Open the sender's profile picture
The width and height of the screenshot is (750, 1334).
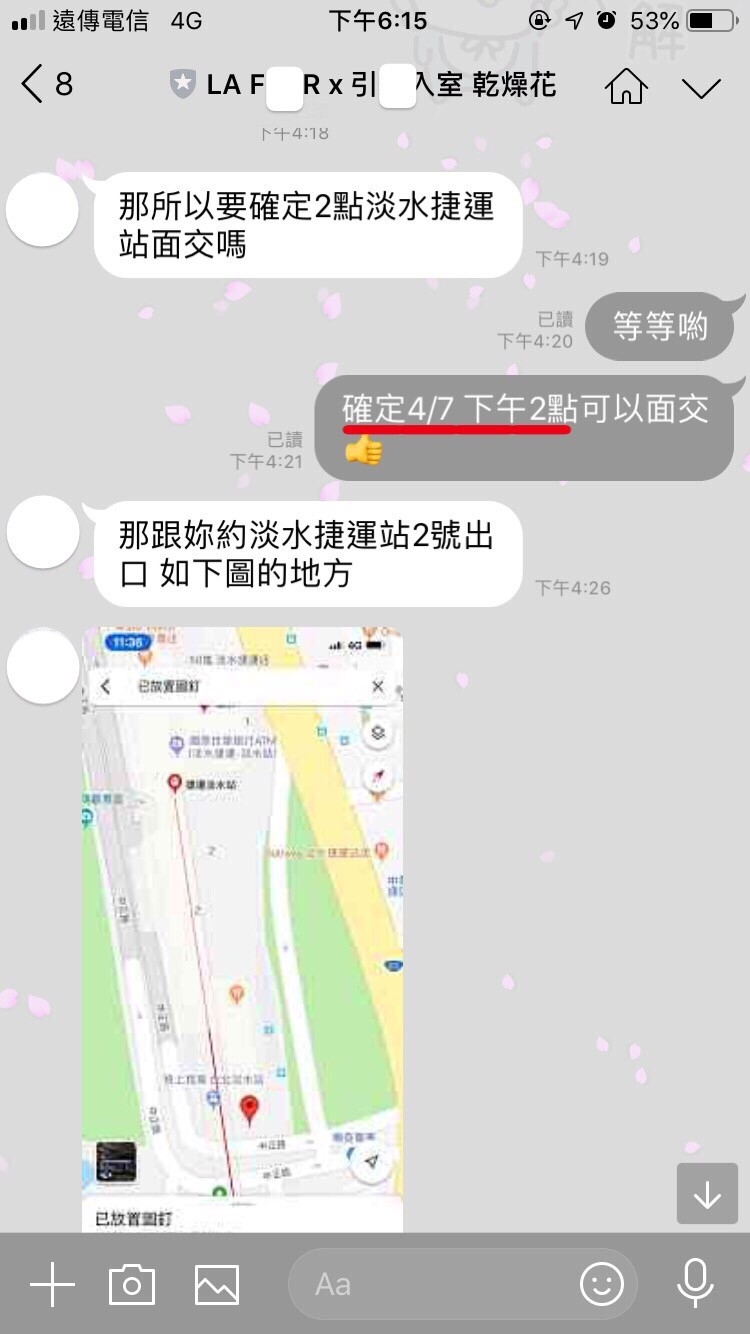43,209
